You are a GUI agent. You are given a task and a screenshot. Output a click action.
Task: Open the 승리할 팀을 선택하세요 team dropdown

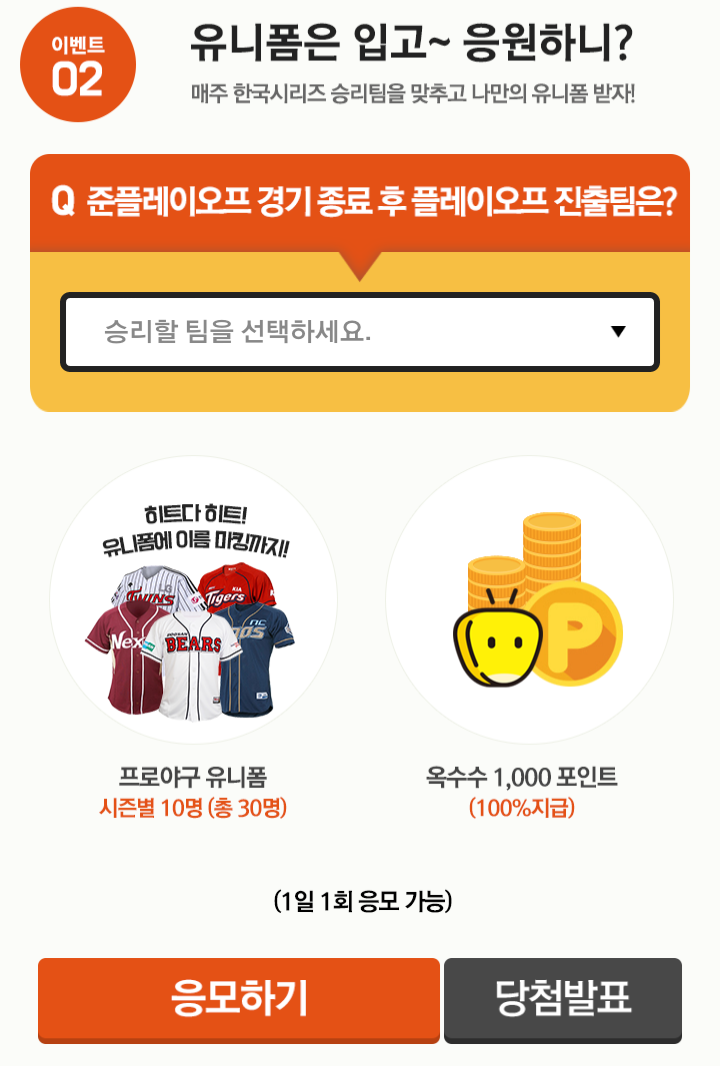pos(360,332)
